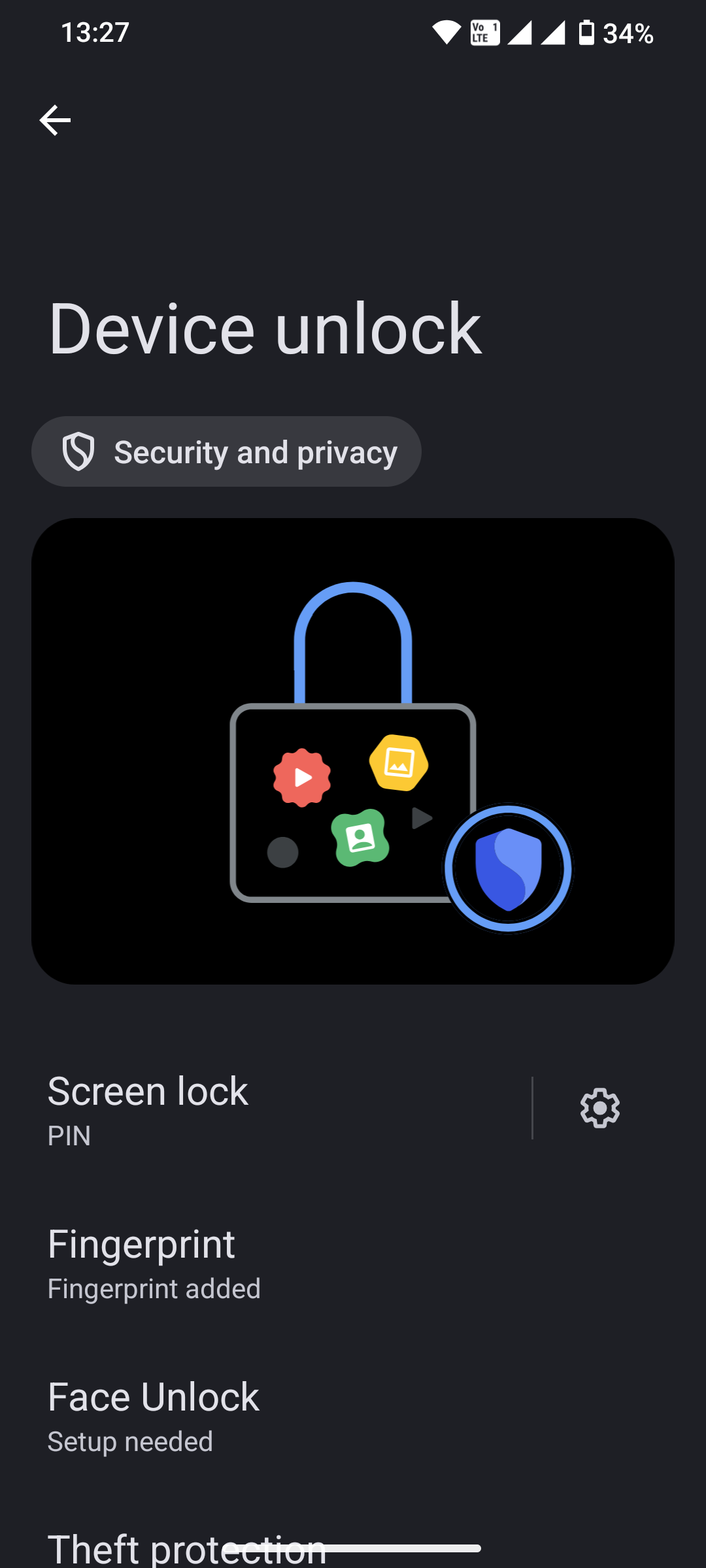Open the Security and privacy chip
This screenshot has width=706, height=1568.
(x=226, y=452)
